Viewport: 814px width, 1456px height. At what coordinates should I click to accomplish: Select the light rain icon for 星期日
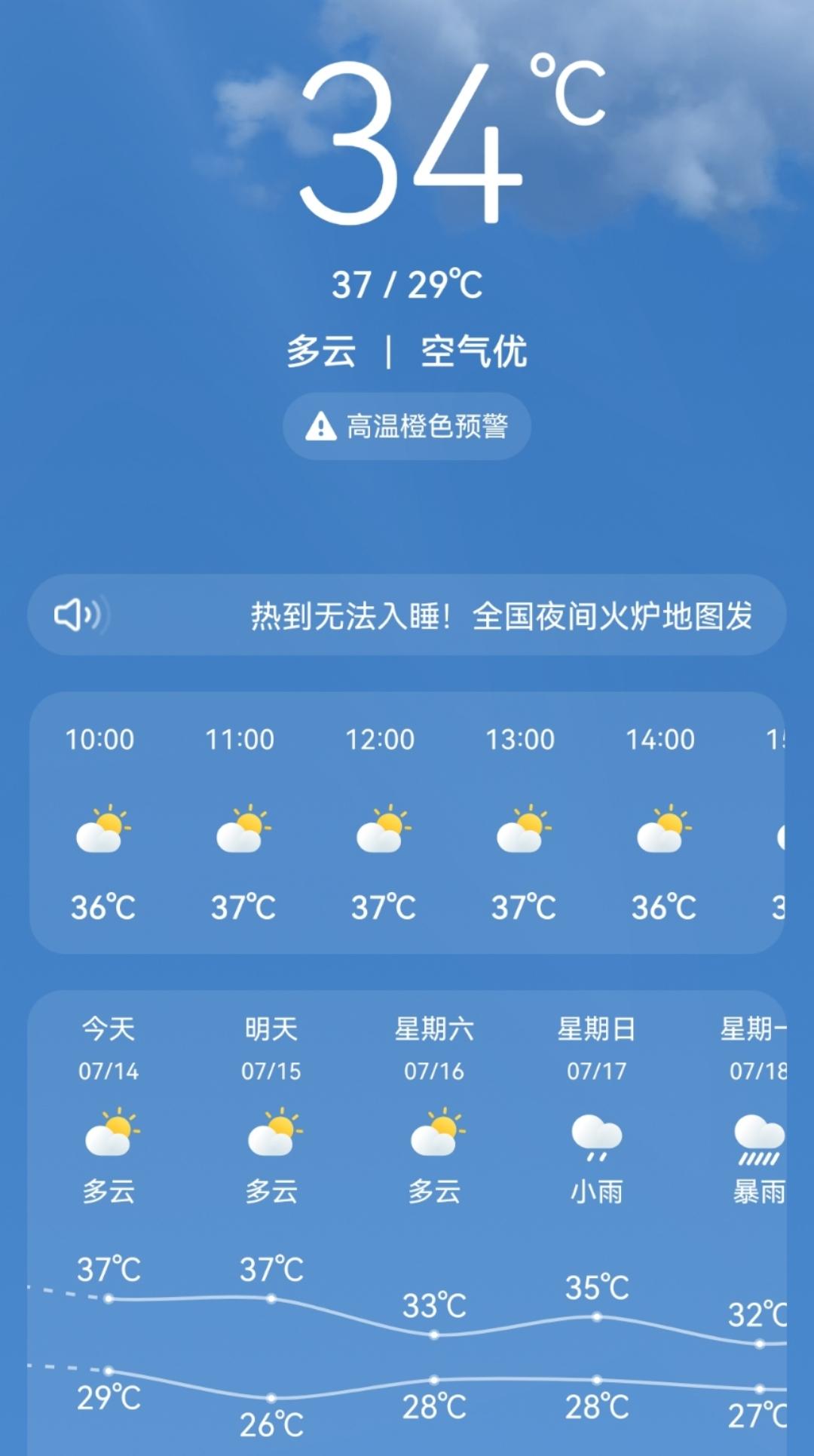[595, 1136]
